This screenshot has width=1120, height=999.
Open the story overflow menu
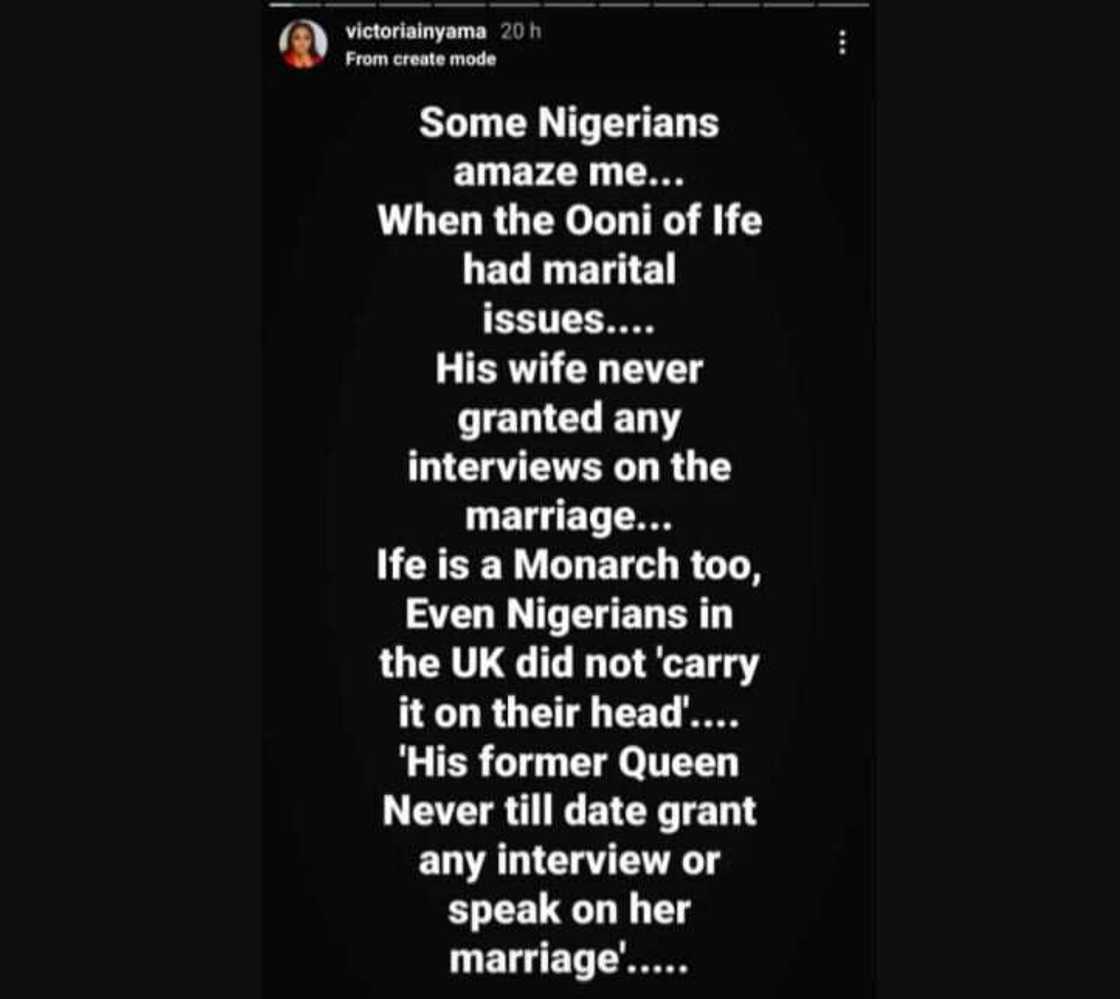pyautogui.click(x=843, y=42)
